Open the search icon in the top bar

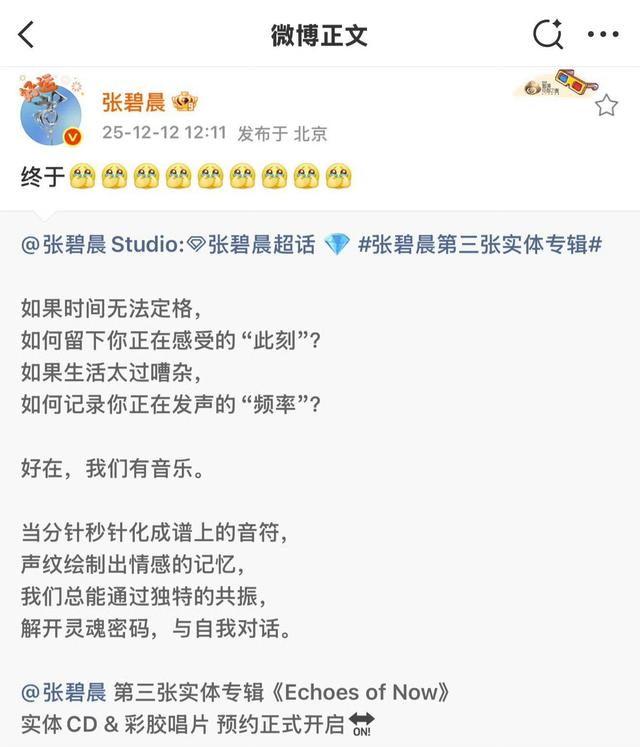point(548,35)
